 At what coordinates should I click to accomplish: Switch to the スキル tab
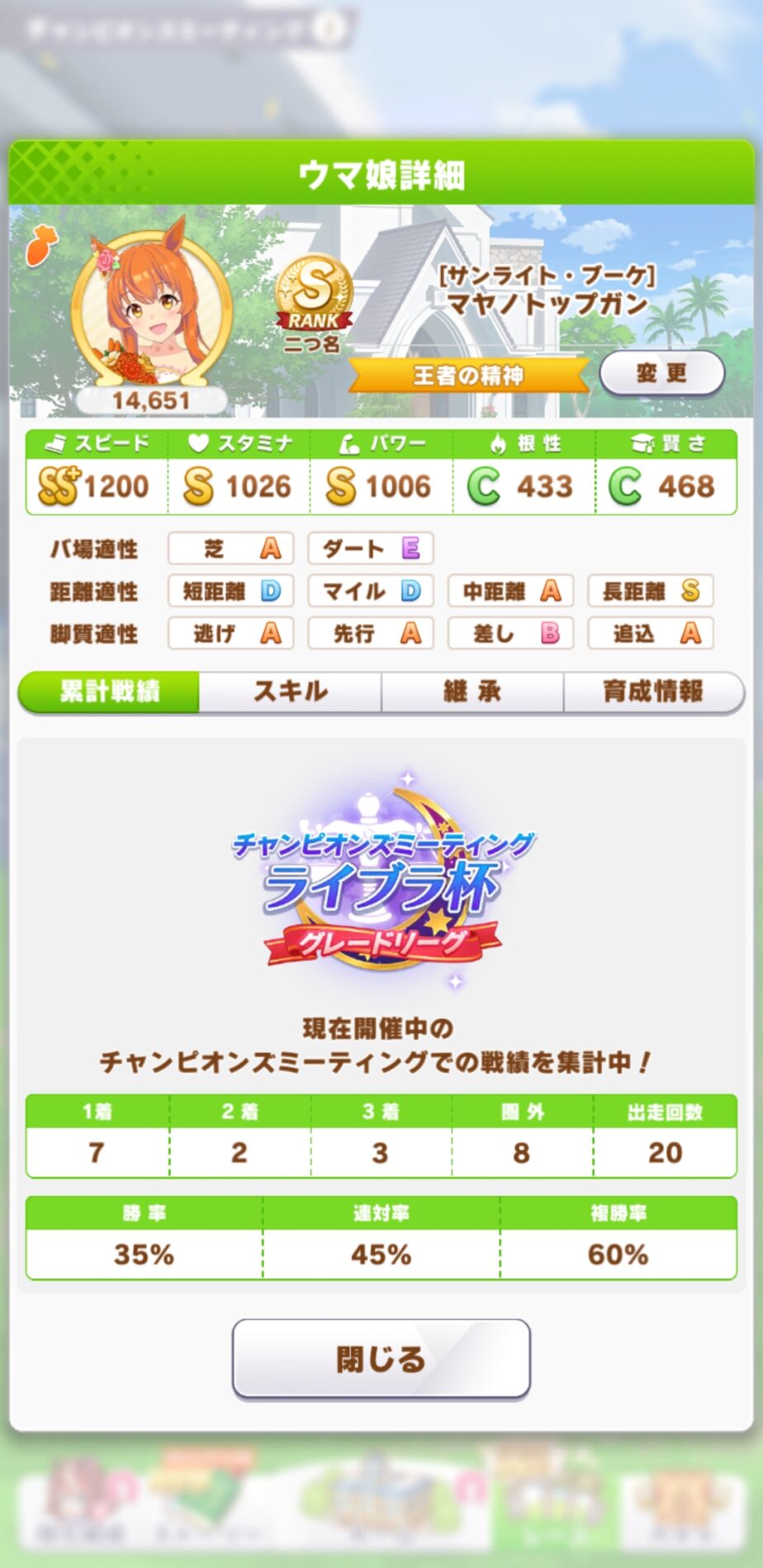pos(290,691)
